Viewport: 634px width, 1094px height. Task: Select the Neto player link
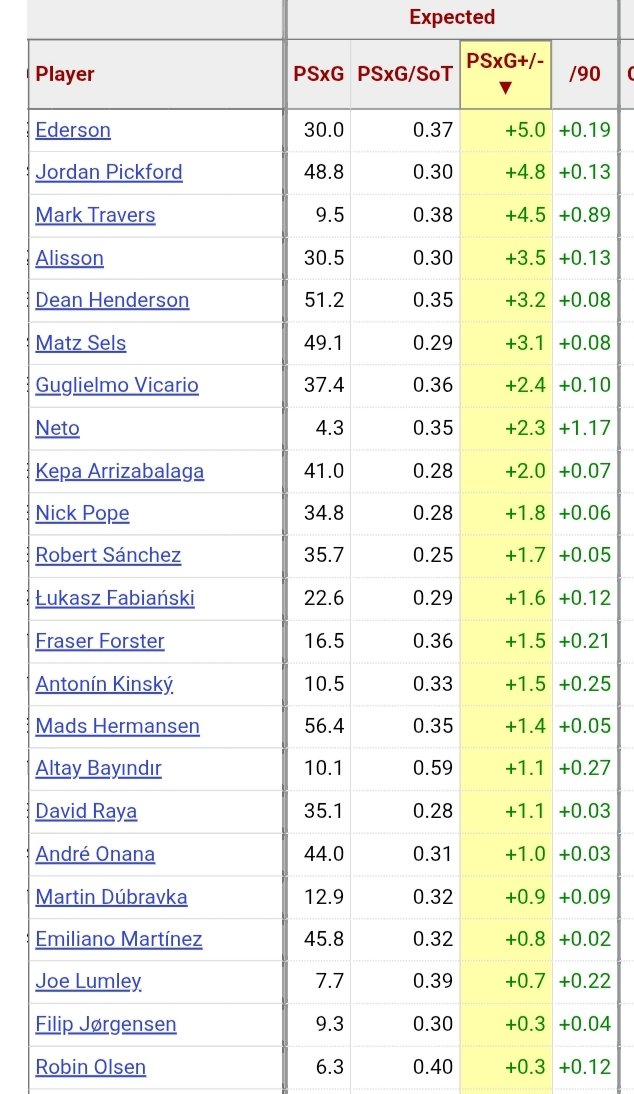pos(57,428)
